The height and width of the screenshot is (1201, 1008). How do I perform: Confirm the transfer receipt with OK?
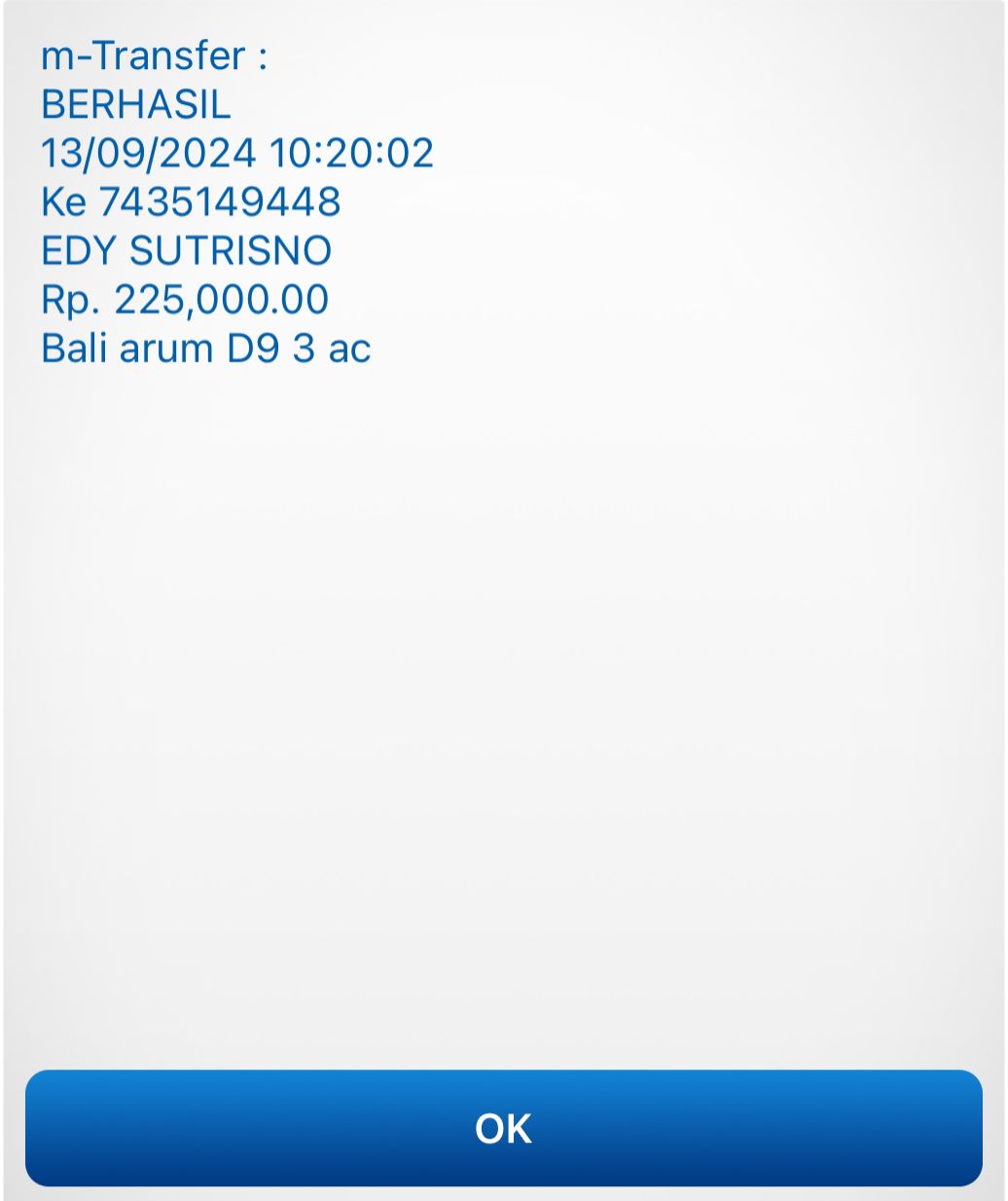click(503, 1128)
